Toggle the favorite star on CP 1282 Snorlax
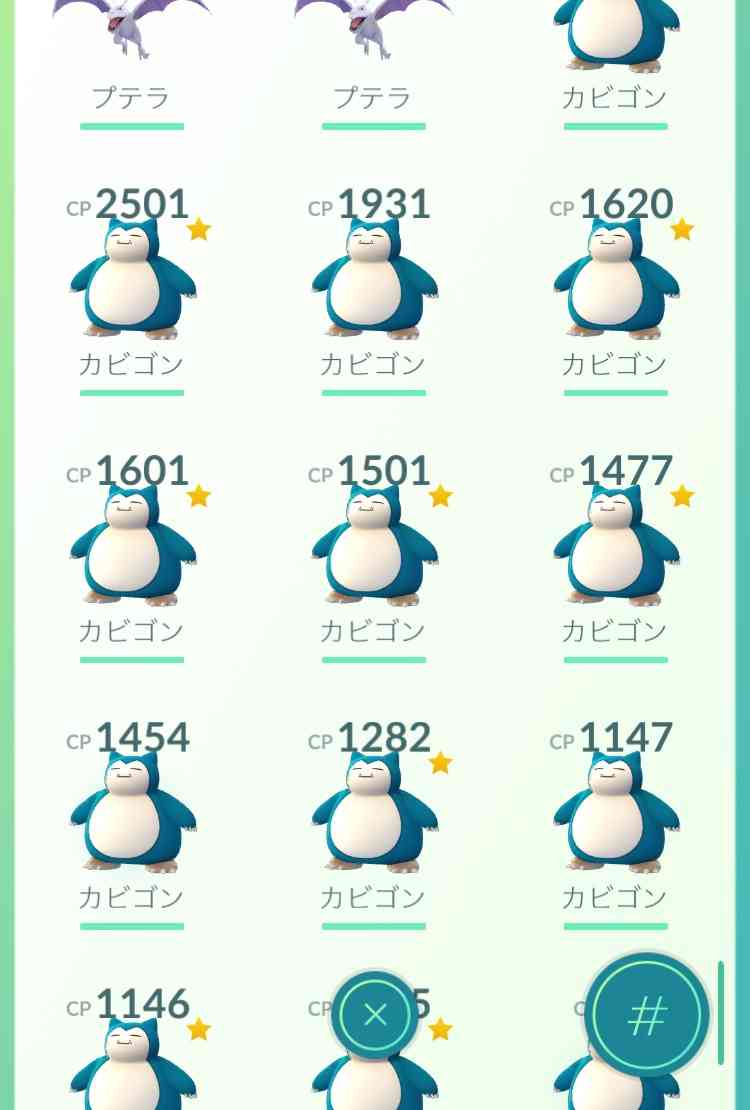The height and width of the screenshot is (1110, 750). click(x=440, y=762)
